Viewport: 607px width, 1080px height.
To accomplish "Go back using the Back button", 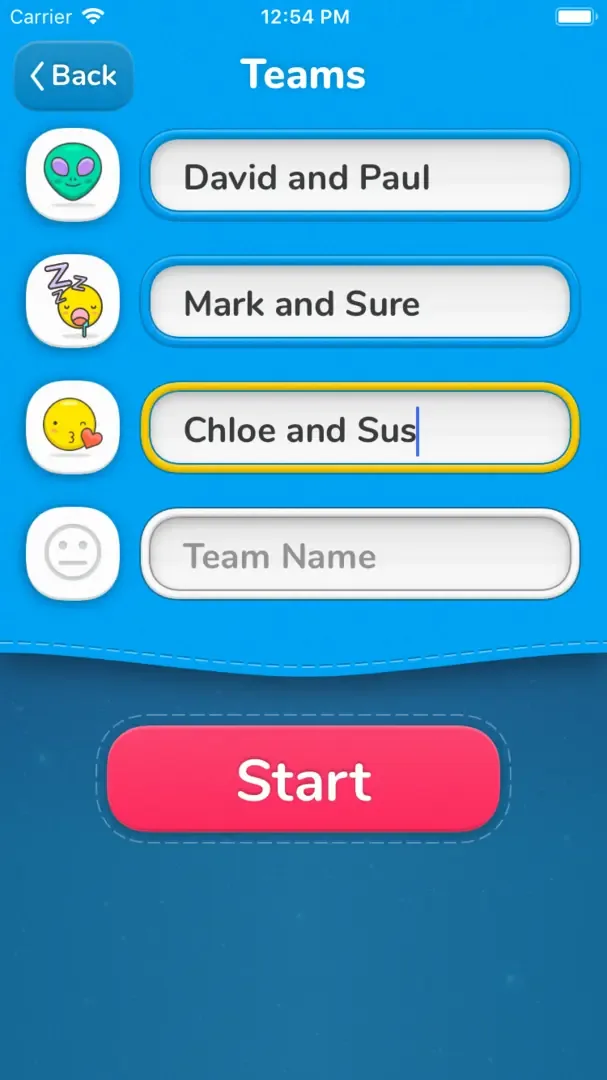I will (x=73, y=76).
